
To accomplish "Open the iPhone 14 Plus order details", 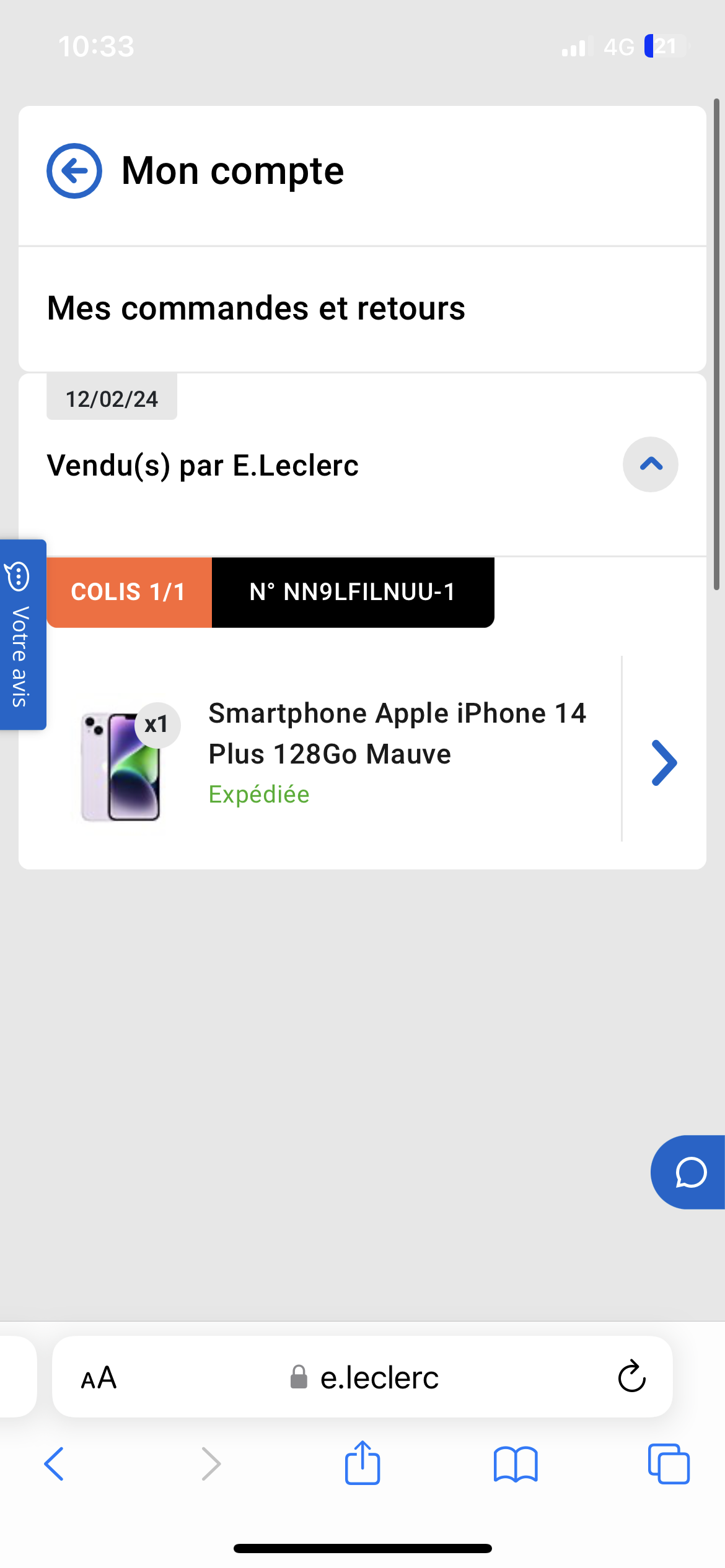I will tap(664, 763).
